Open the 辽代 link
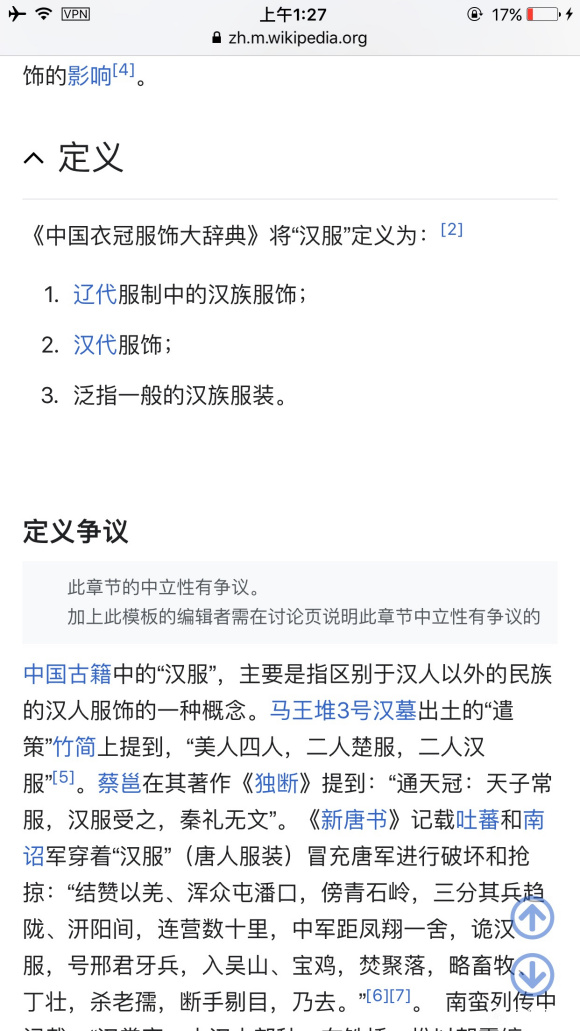 [x=95, y=294]
